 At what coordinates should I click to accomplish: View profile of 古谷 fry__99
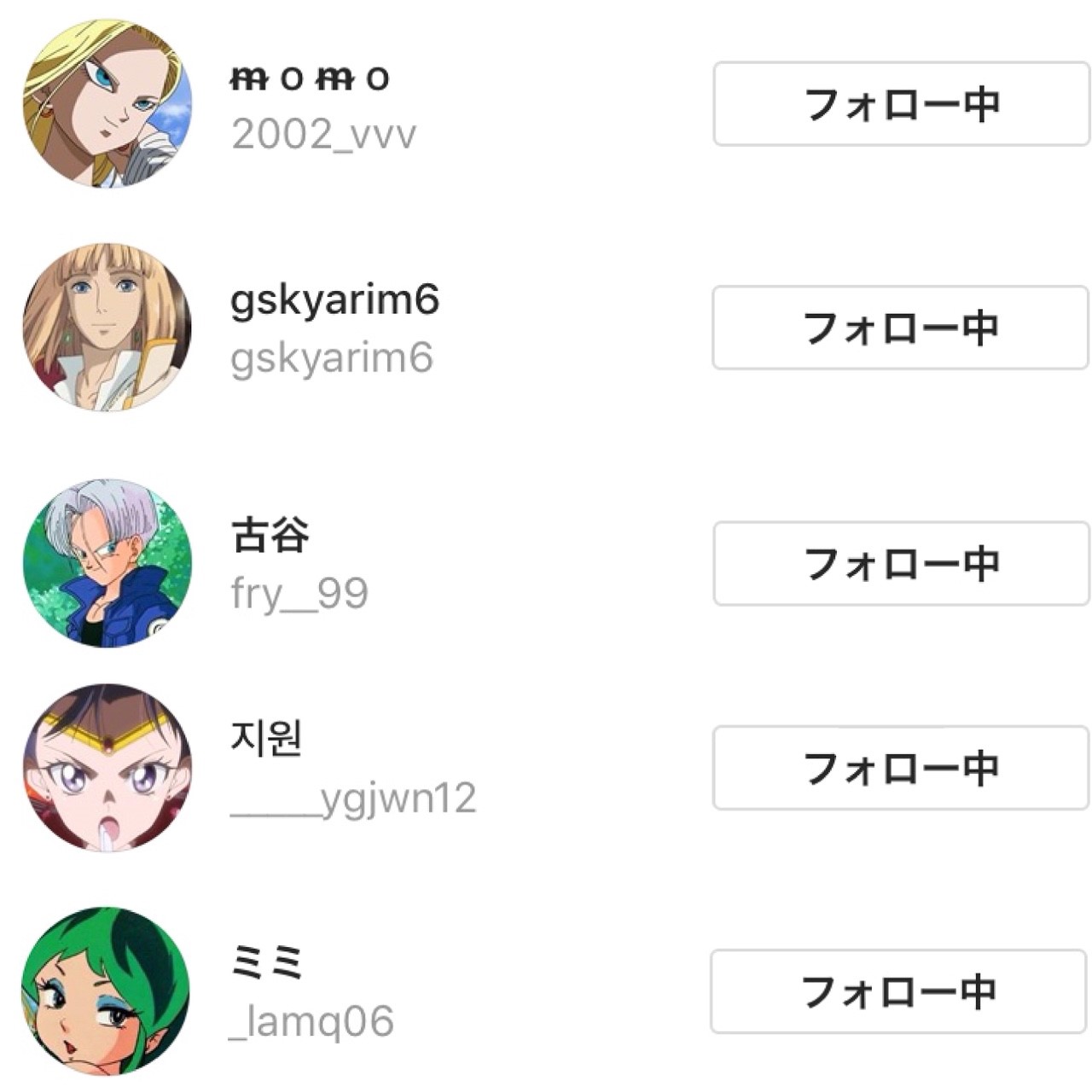[x=299, y=564]
